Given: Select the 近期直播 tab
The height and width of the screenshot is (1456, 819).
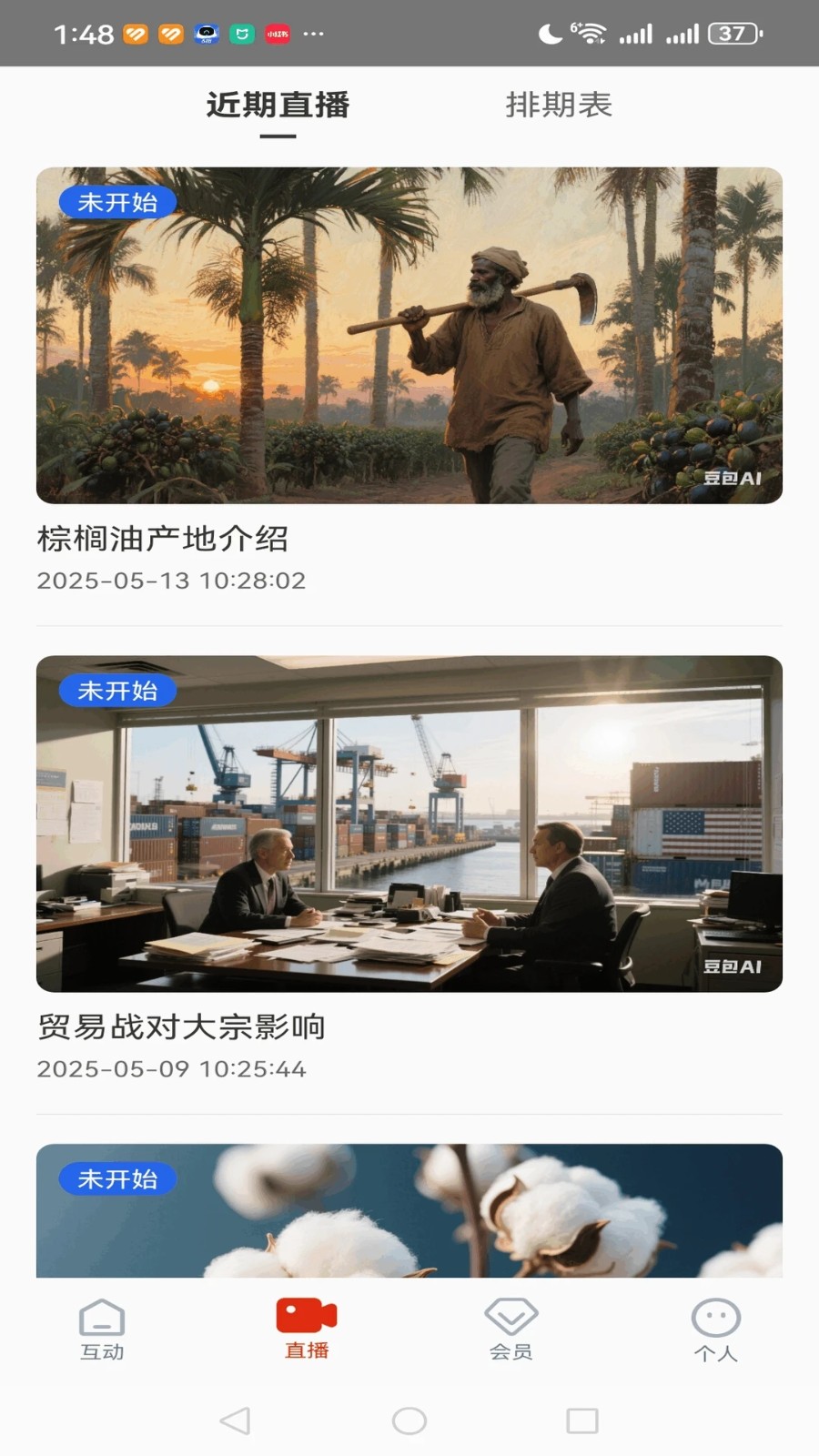Looking at the screenshot, I should tap(278, 106).
